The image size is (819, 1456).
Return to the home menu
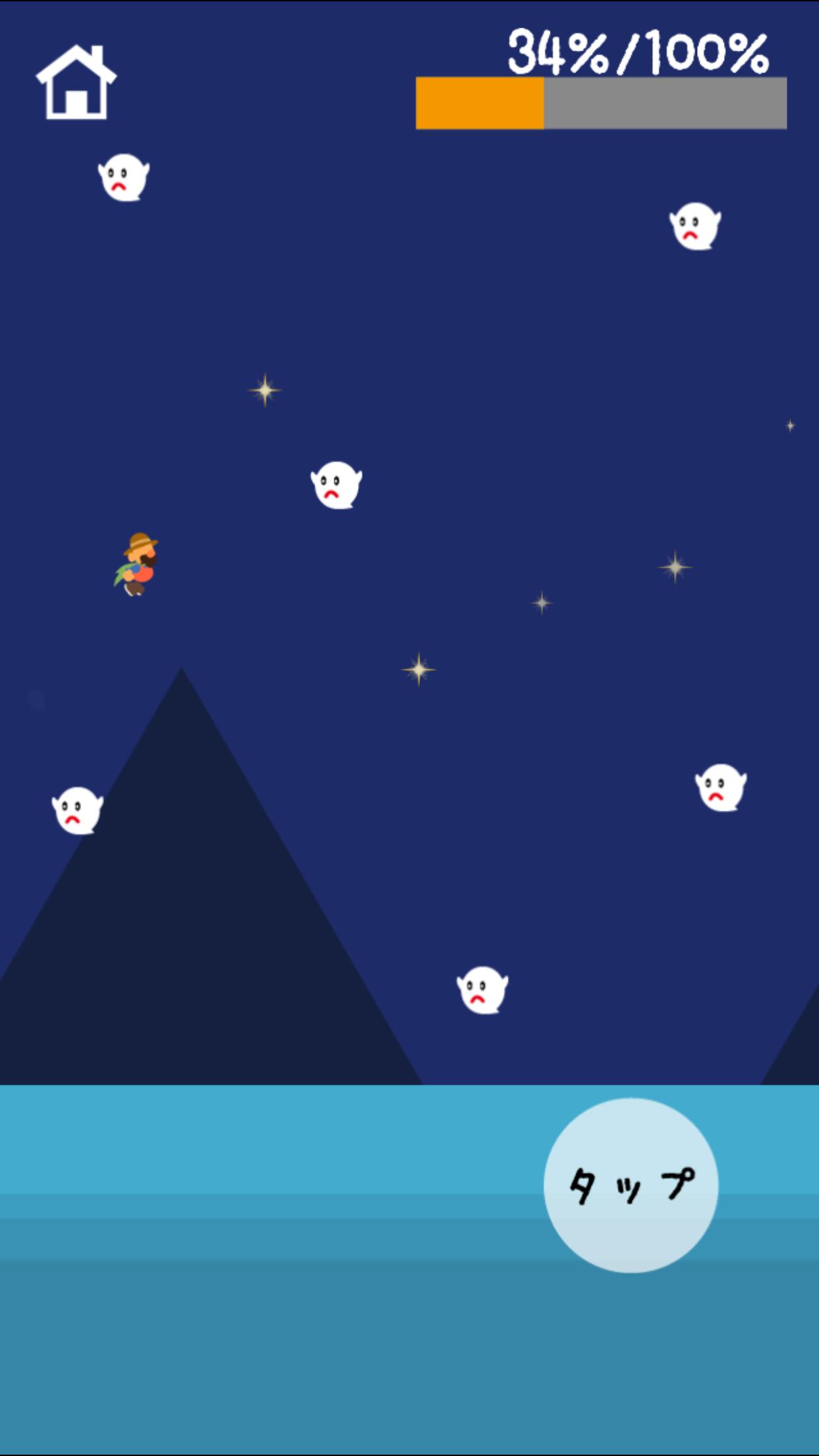(x=76, y=83)
